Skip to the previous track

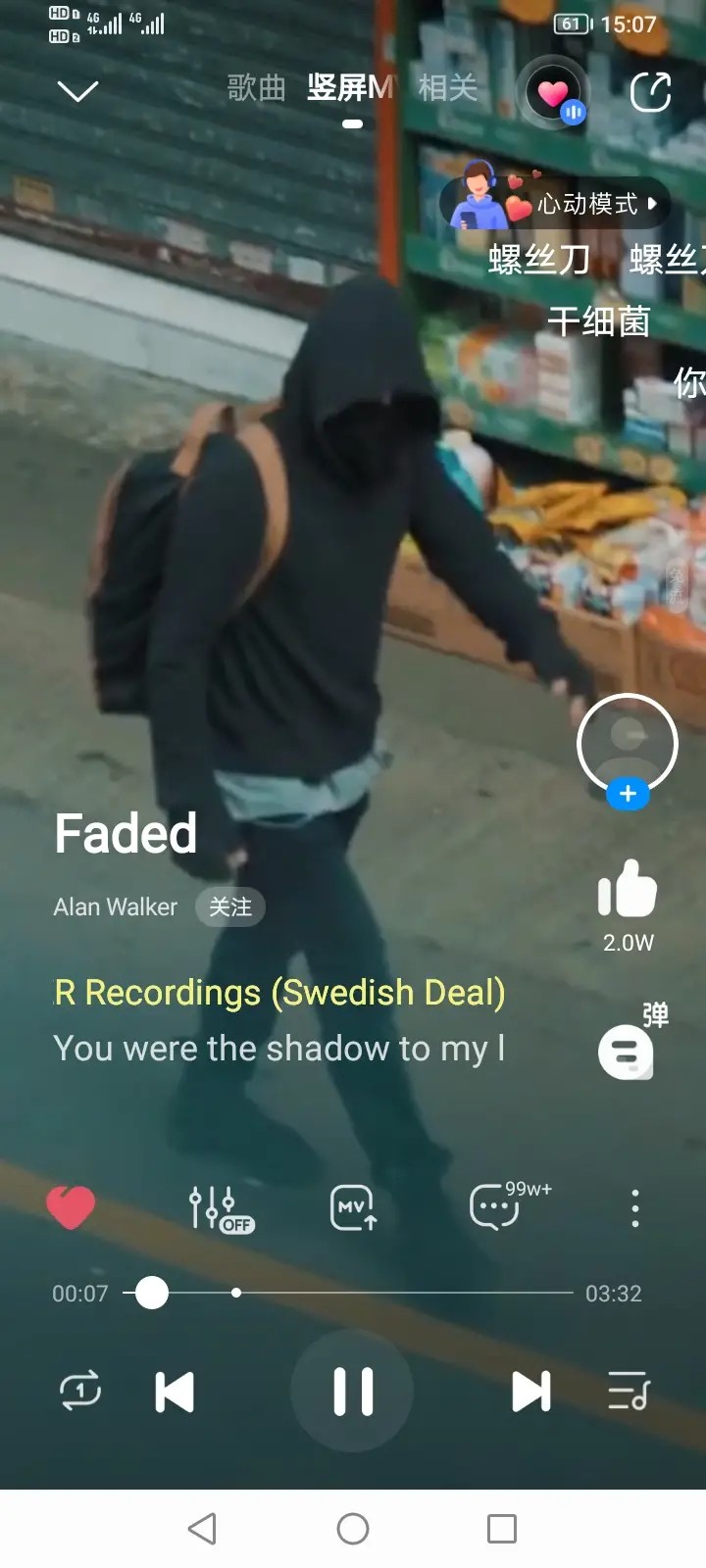click(175, 1392)
